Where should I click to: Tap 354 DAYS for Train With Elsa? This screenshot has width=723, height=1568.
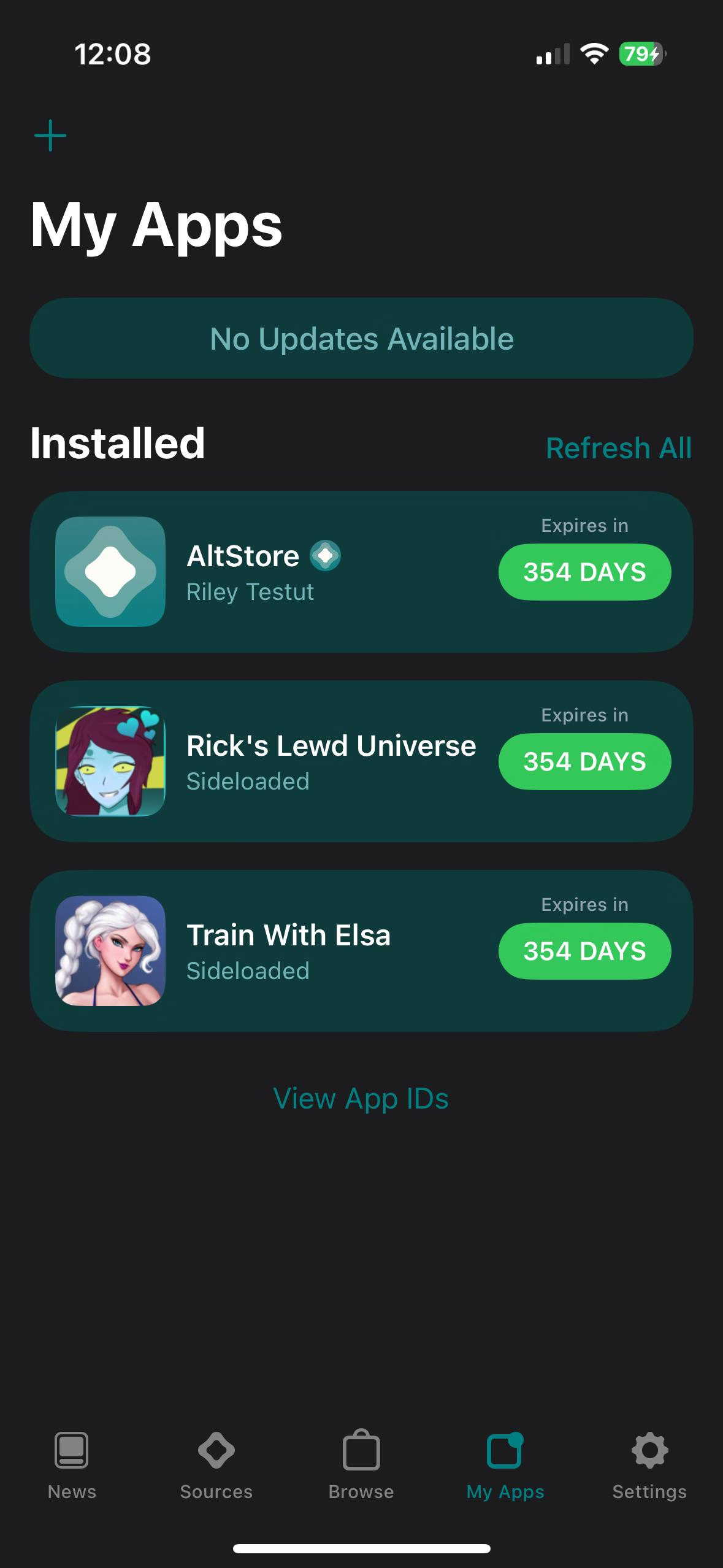[584, 951]
